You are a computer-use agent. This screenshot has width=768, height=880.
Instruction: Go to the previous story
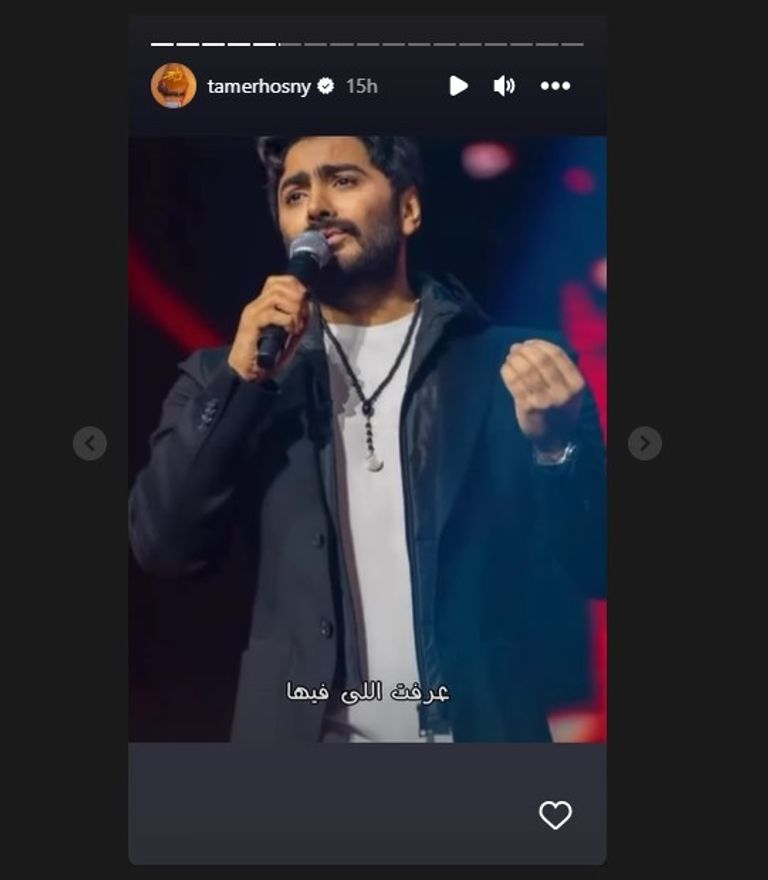click(x=90, y=443)
